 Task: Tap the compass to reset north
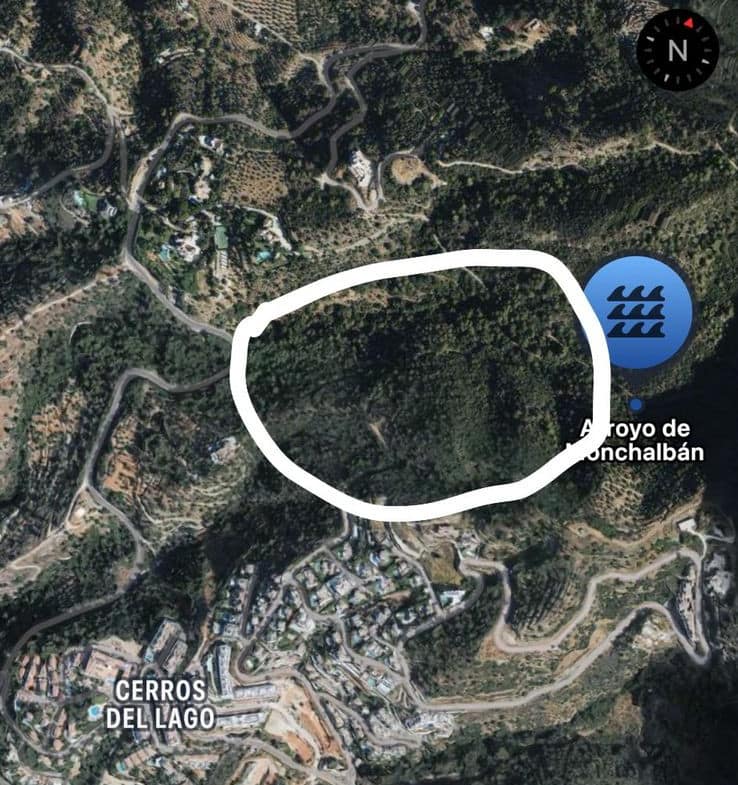[x=678, y=50]
